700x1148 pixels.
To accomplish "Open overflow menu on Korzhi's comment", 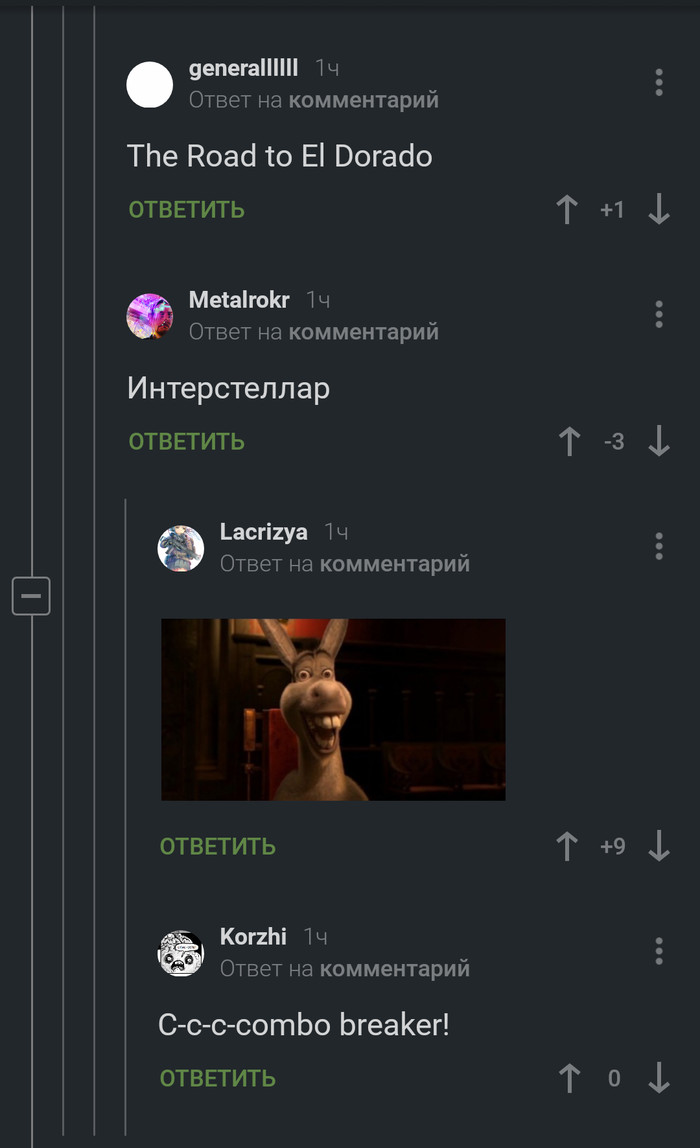I will pos(658,951).
